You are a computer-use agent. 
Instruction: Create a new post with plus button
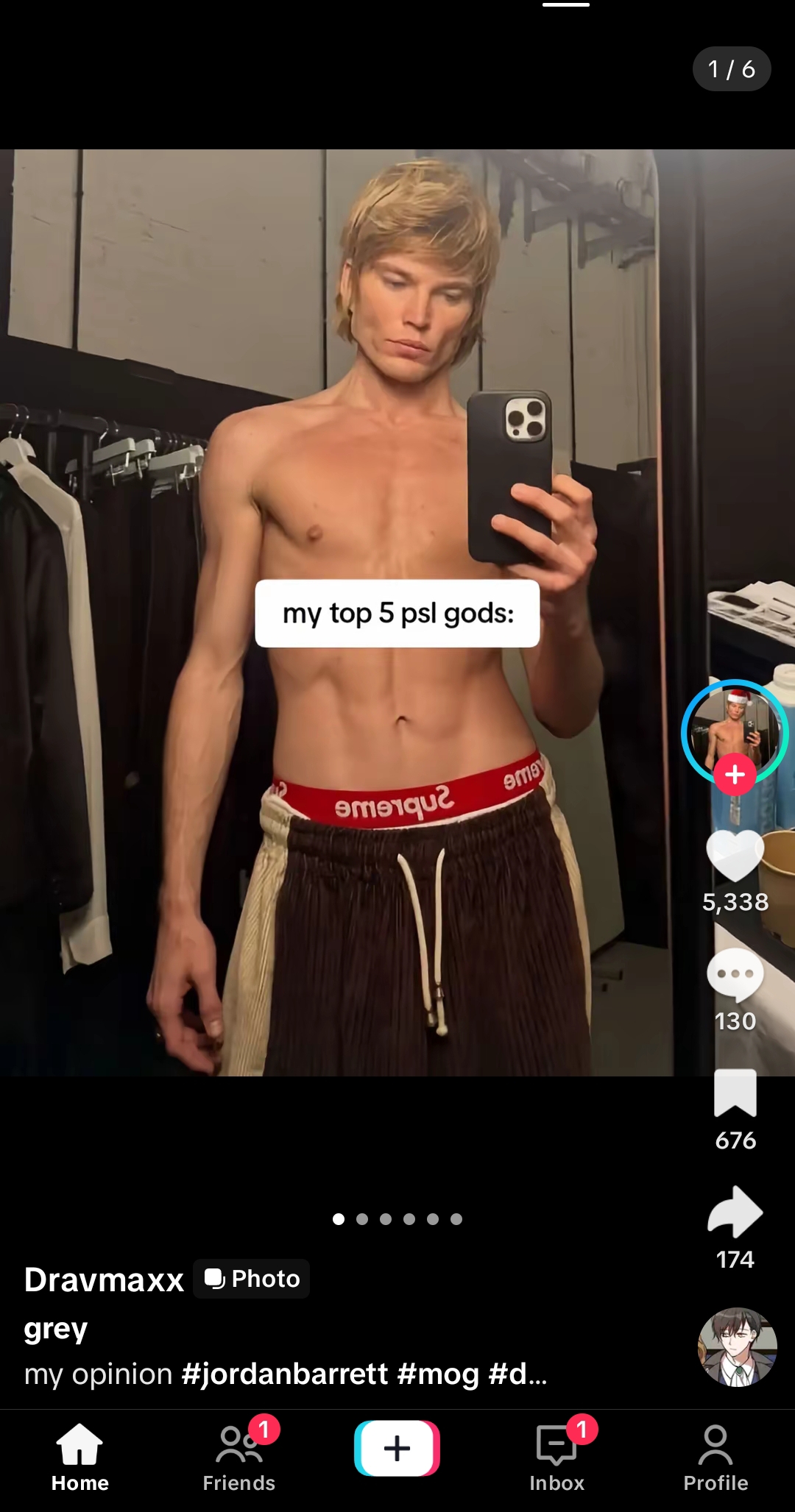point(397,1448)
